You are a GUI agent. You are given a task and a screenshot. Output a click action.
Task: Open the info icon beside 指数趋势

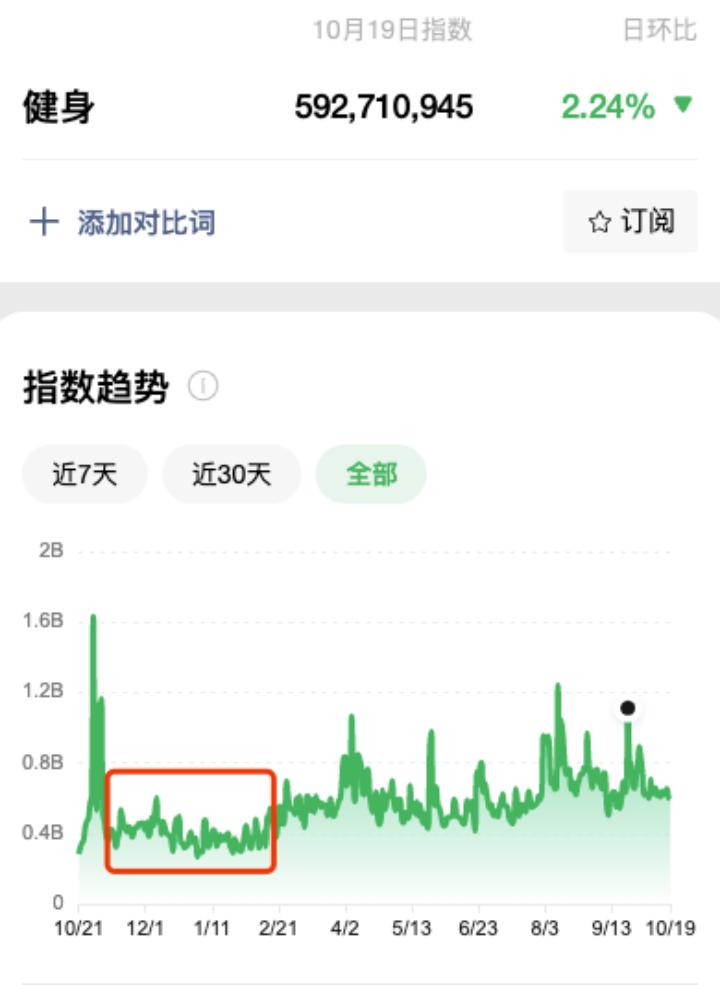pos(203,386)
